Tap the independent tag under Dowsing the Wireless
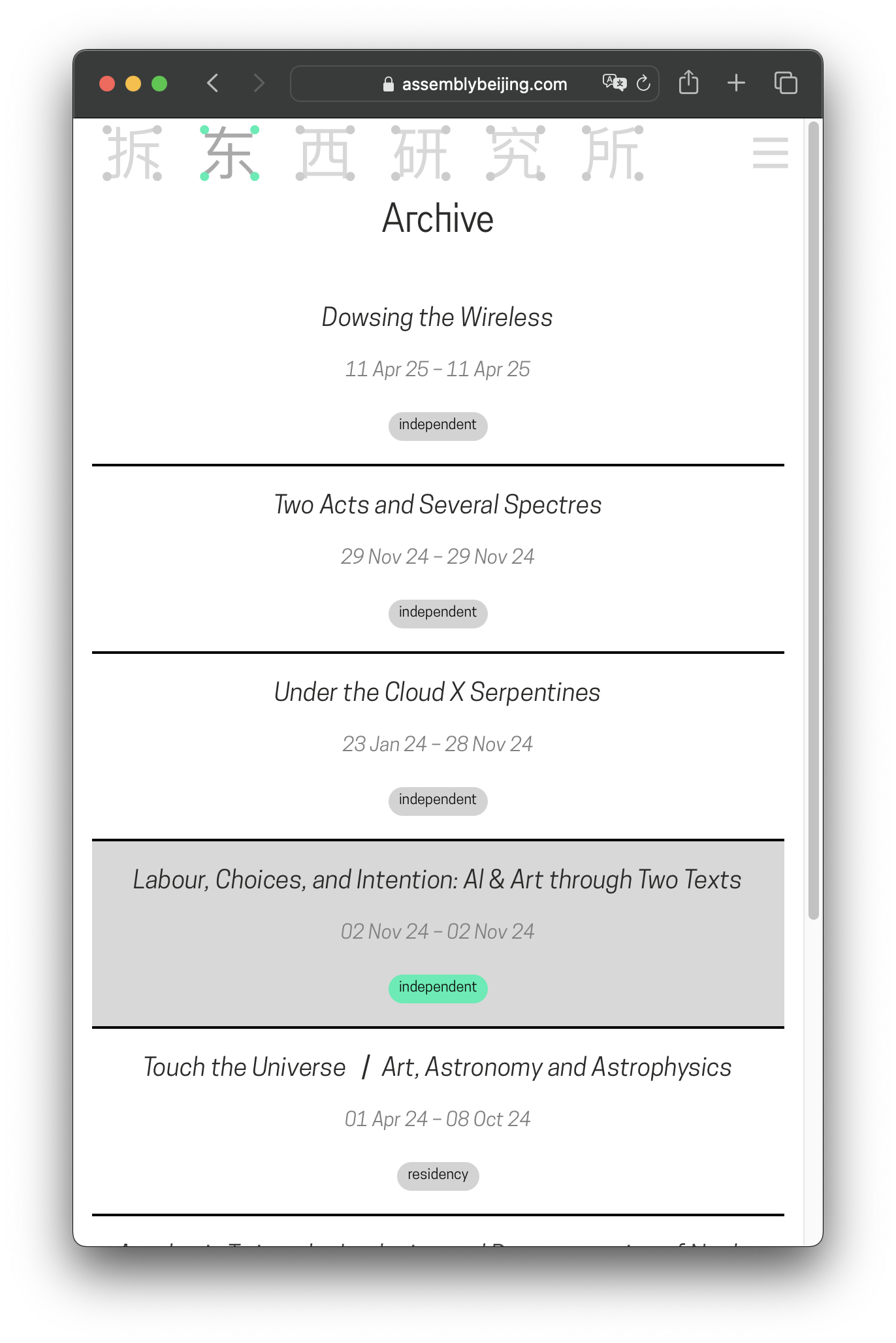 click(438, 426)
